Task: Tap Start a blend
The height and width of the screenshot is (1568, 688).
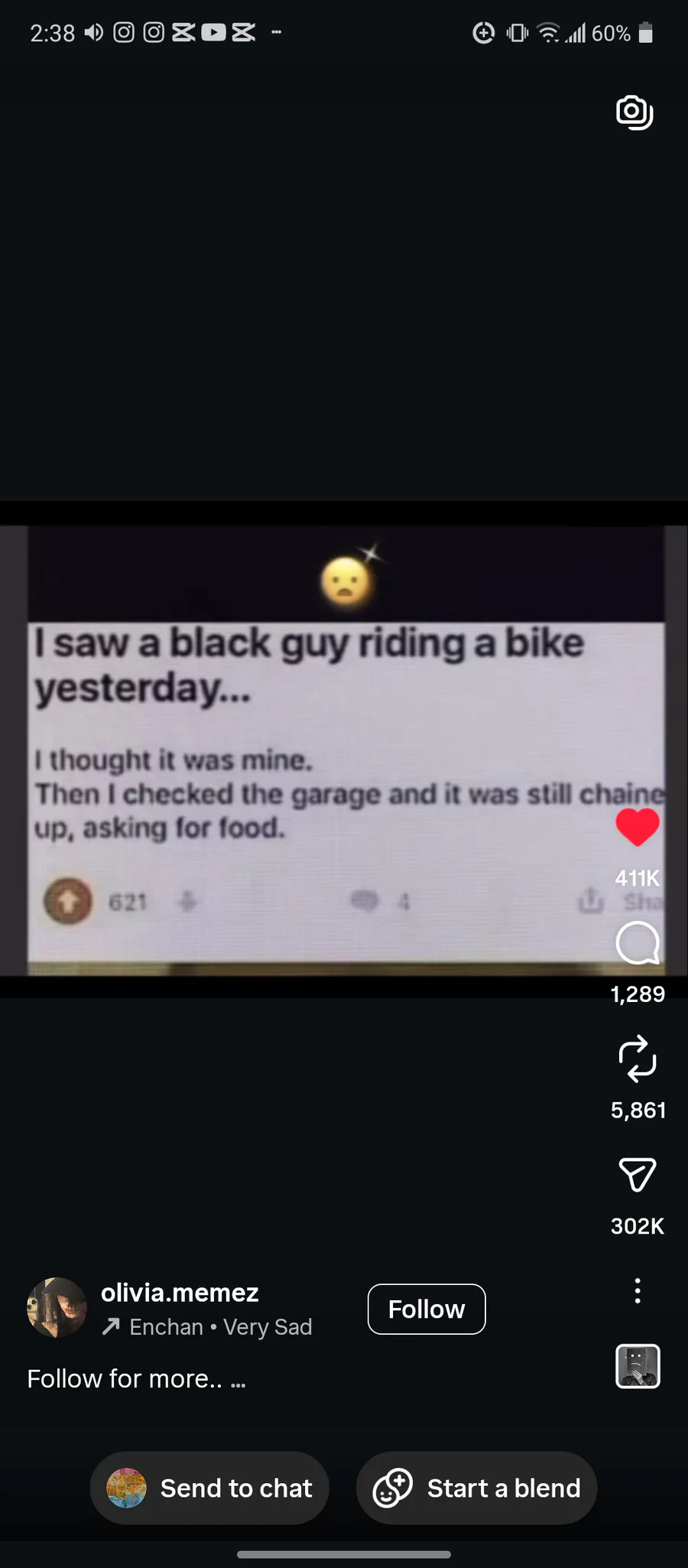Action: point(476,1488)
